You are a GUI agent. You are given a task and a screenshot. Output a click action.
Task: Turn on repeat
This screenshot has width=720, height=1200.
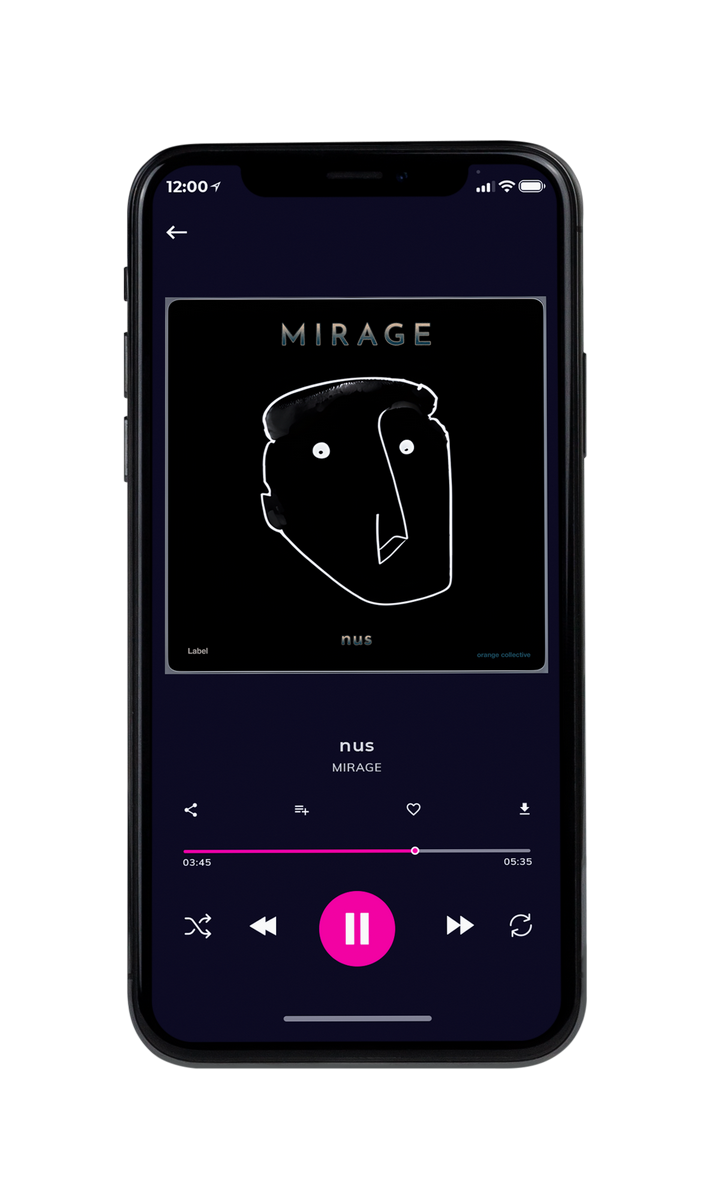(x=521, y=926)
